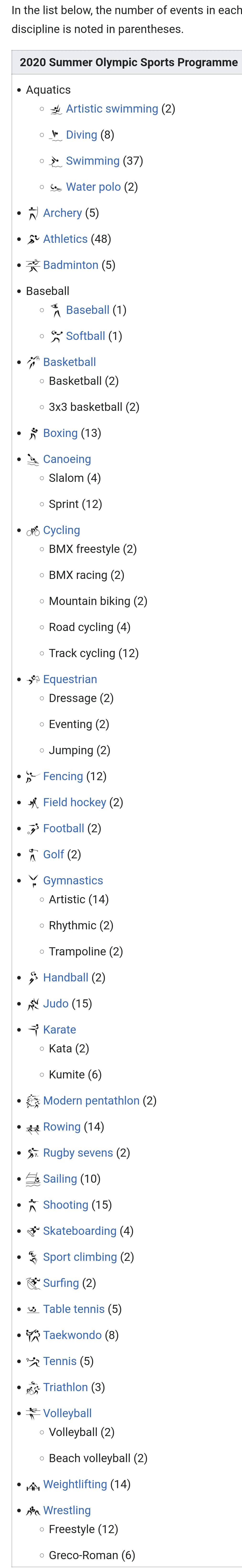Open the Table tennis article
The image size is (242, 1568).
tap(74, 1309)
